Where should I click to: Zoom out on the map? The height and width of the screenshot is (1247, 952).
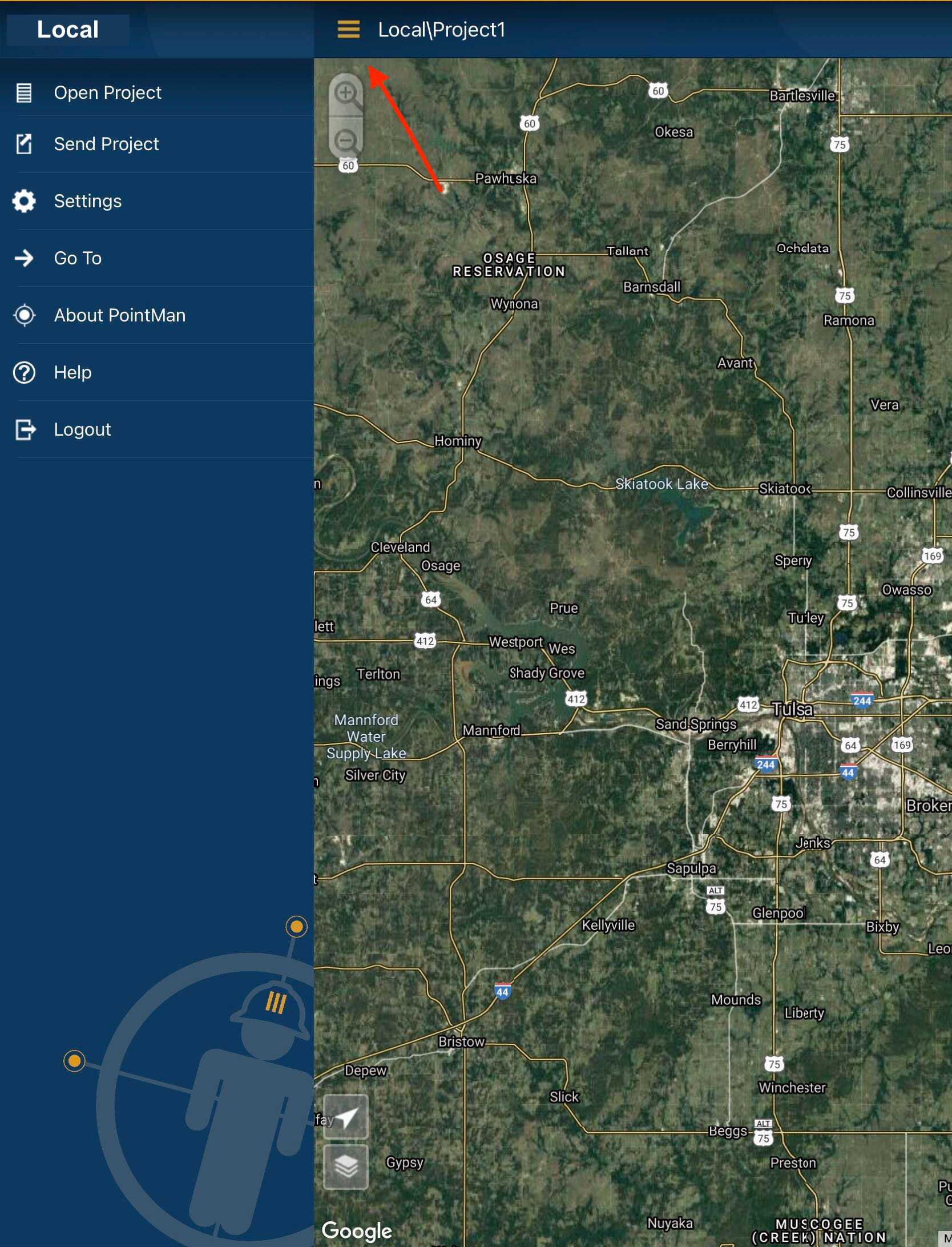(x=346, y=139)
